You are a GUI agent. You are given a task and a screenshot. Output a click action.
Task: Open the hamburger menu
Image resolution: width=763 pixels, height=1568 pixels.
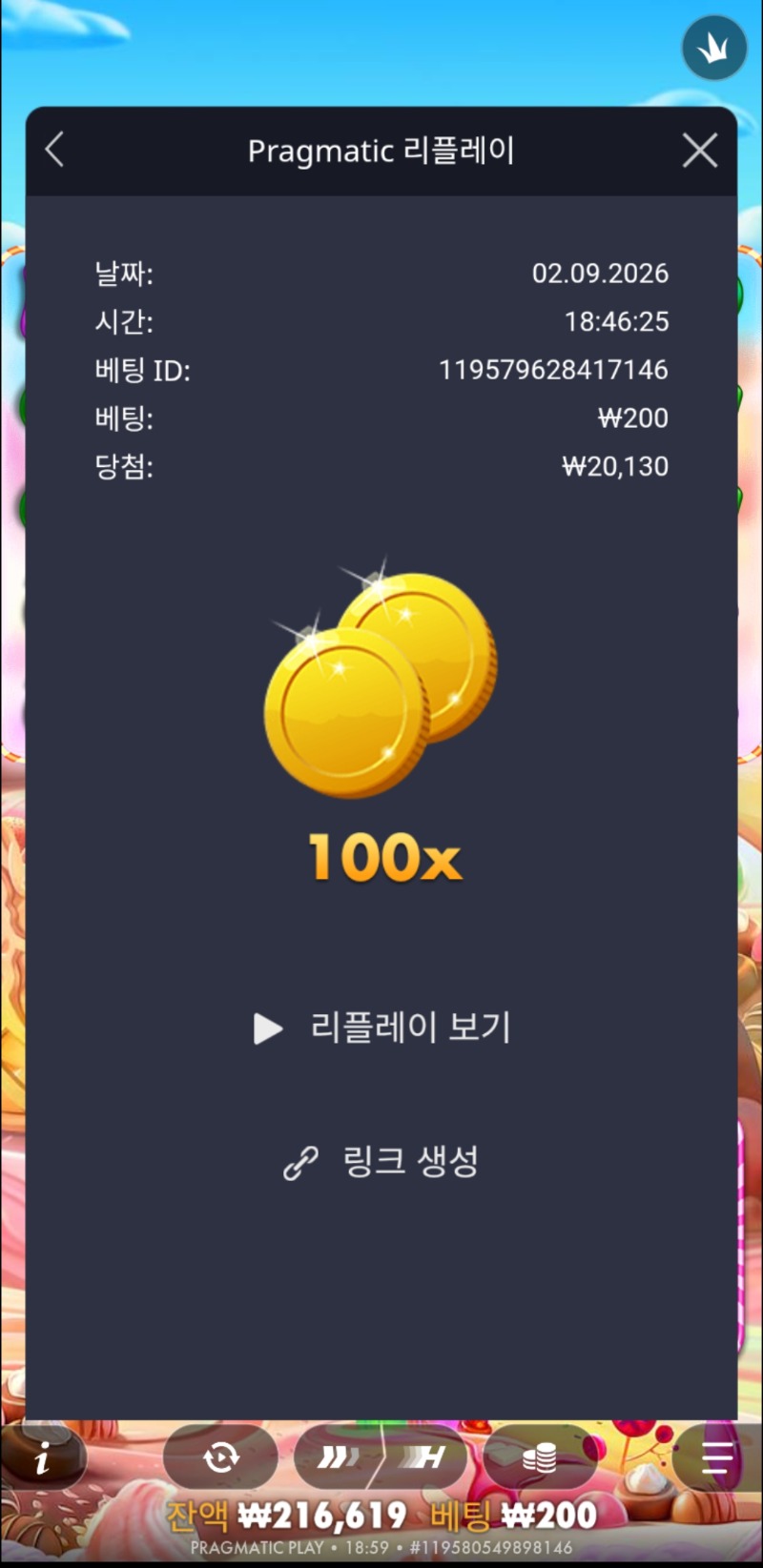pyautogui.click(x=716, y=1457)
